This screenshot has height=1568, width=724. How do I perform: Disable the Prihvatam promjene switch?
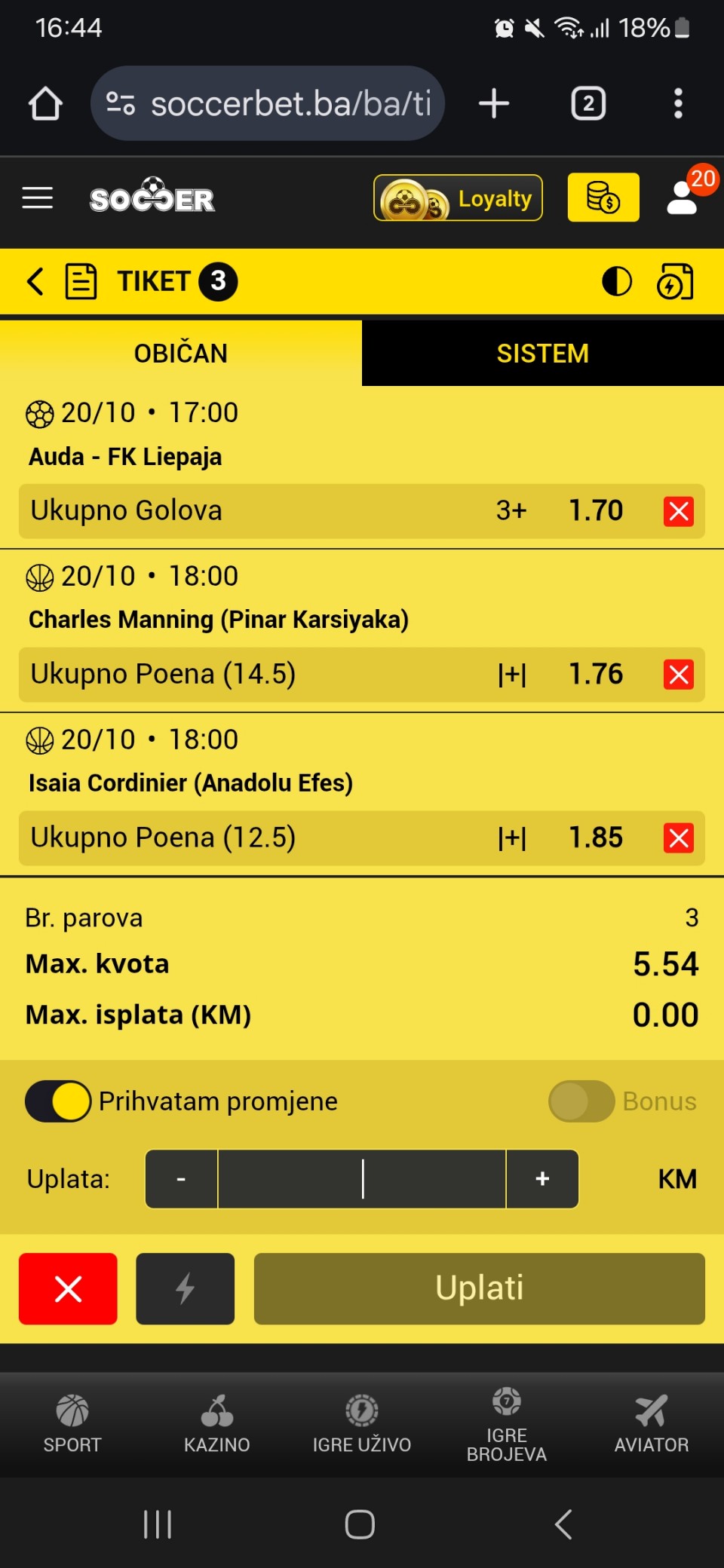[x=58, y=1101]
